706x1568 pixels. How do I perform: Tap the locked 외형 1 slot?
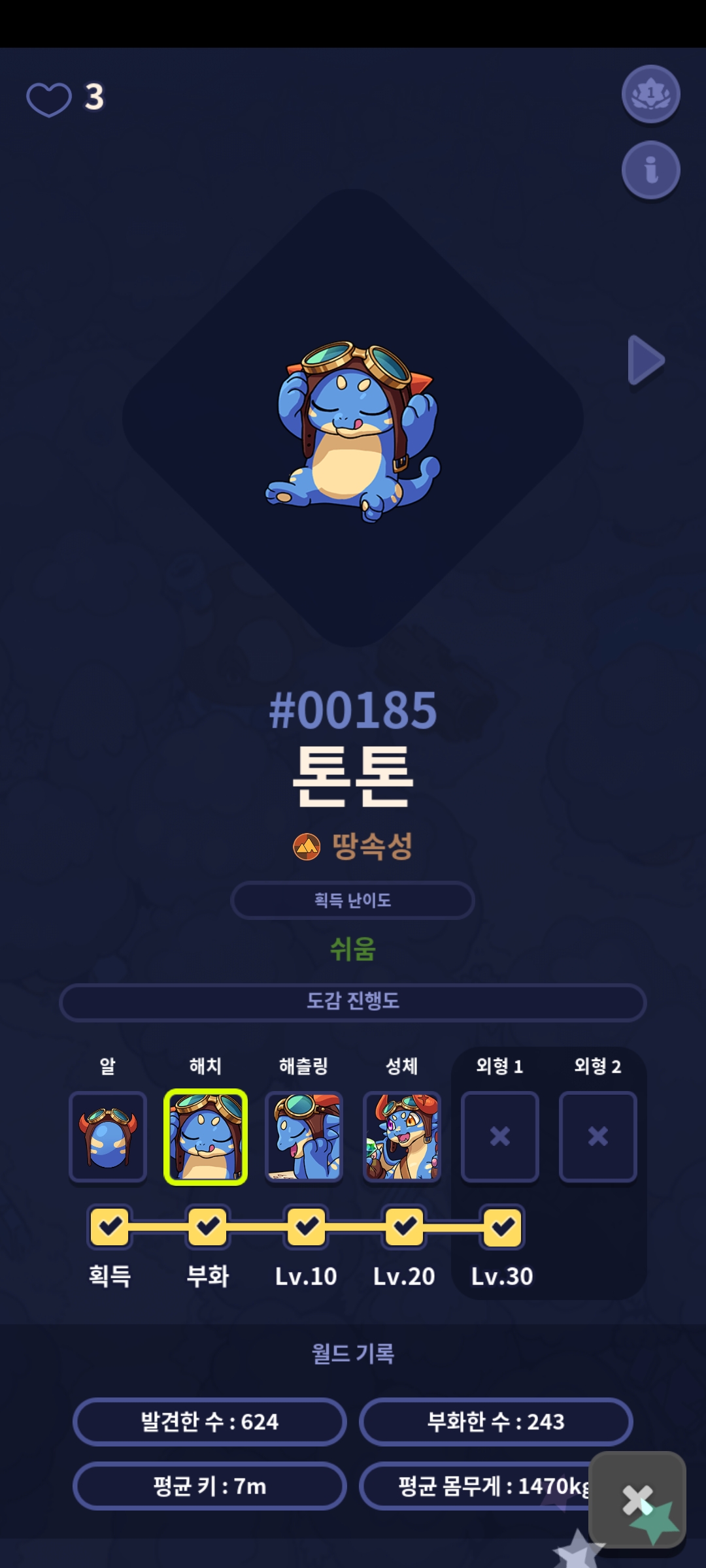(500, 1136)
